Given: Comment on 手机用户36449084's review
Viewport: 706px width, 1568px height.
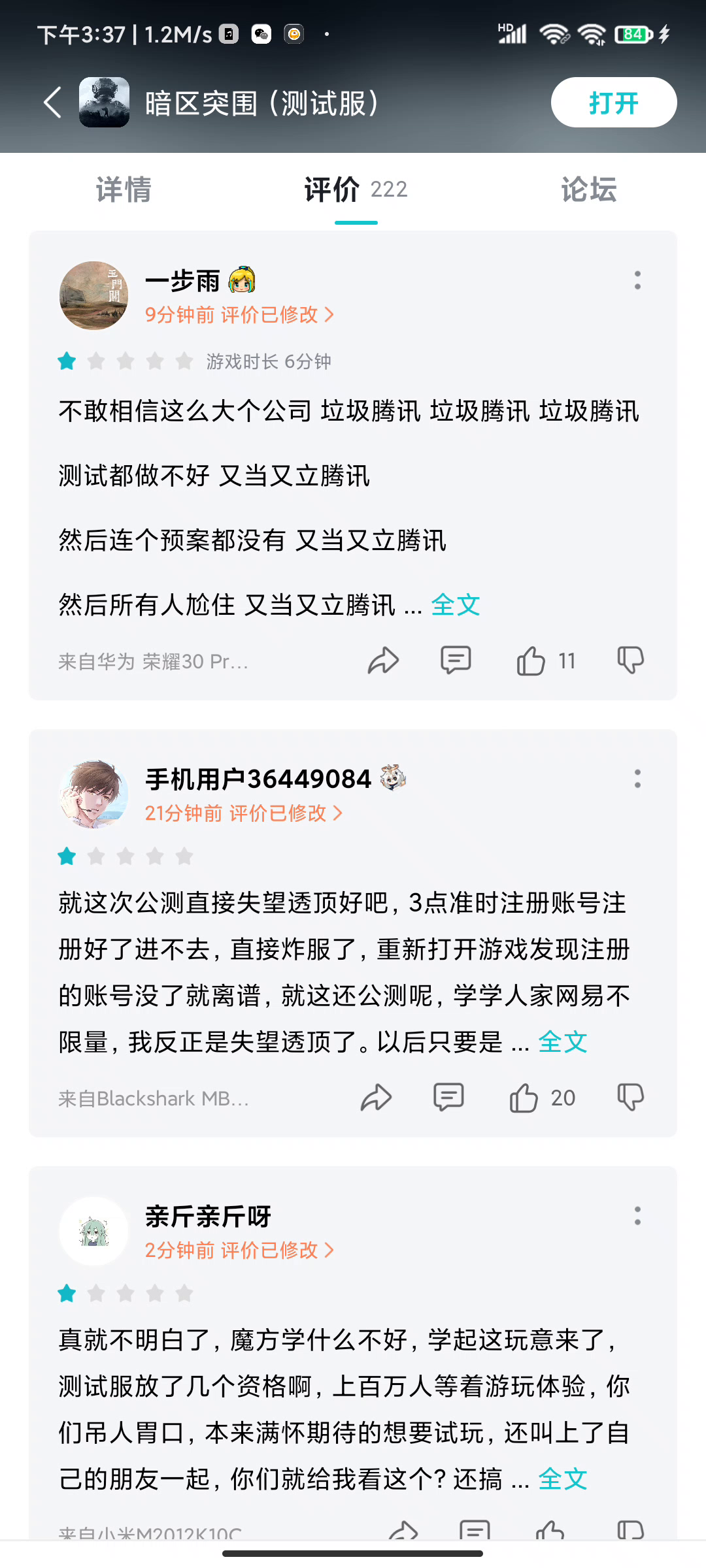Looking at the screenshot, I should coord(448,1098).
